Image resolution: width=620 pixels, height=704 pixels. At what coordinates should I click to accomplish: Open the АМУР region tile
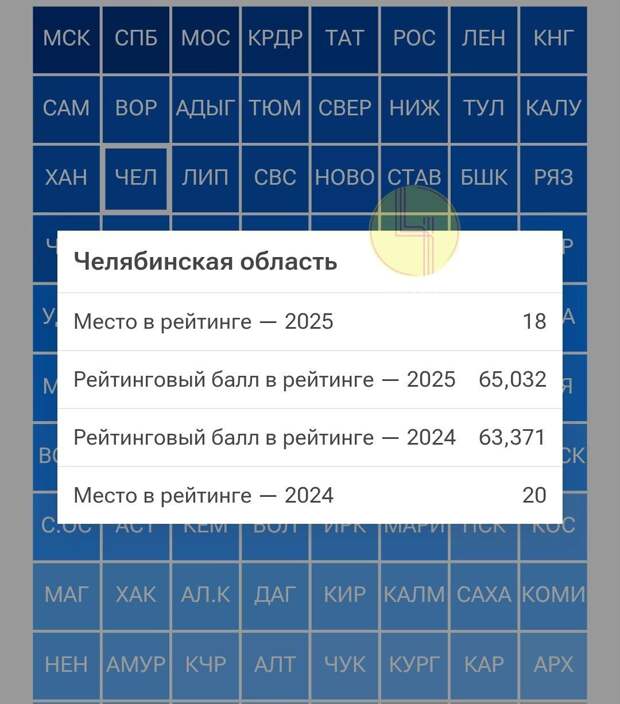click(x=136, y=664)
